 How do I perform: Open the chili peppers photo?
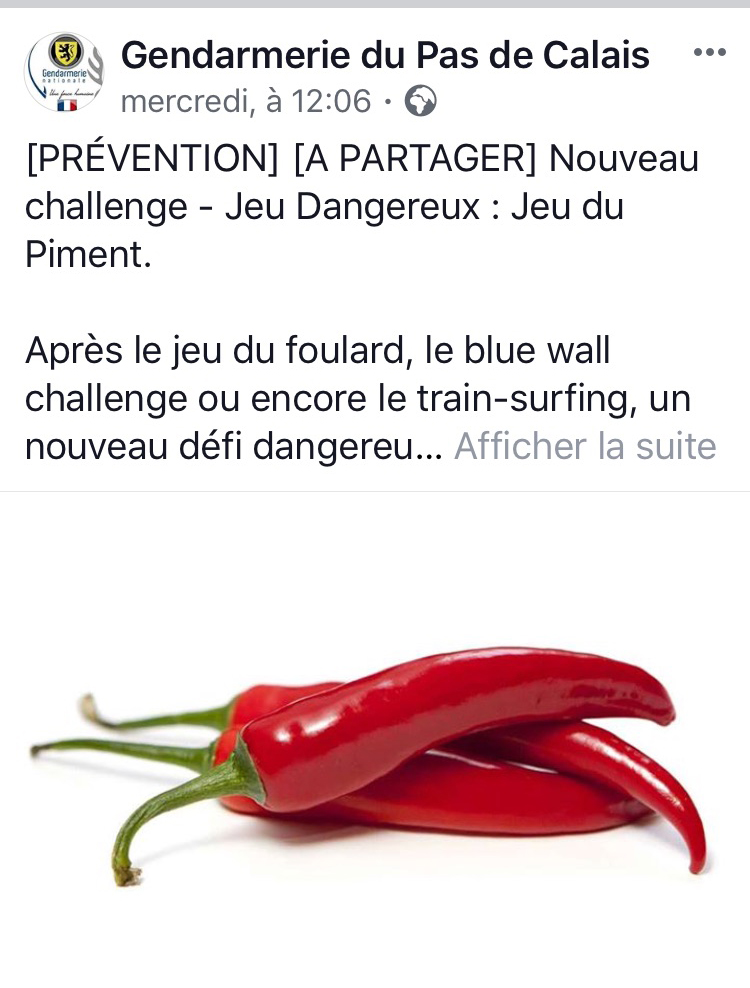tap(375, 760)
